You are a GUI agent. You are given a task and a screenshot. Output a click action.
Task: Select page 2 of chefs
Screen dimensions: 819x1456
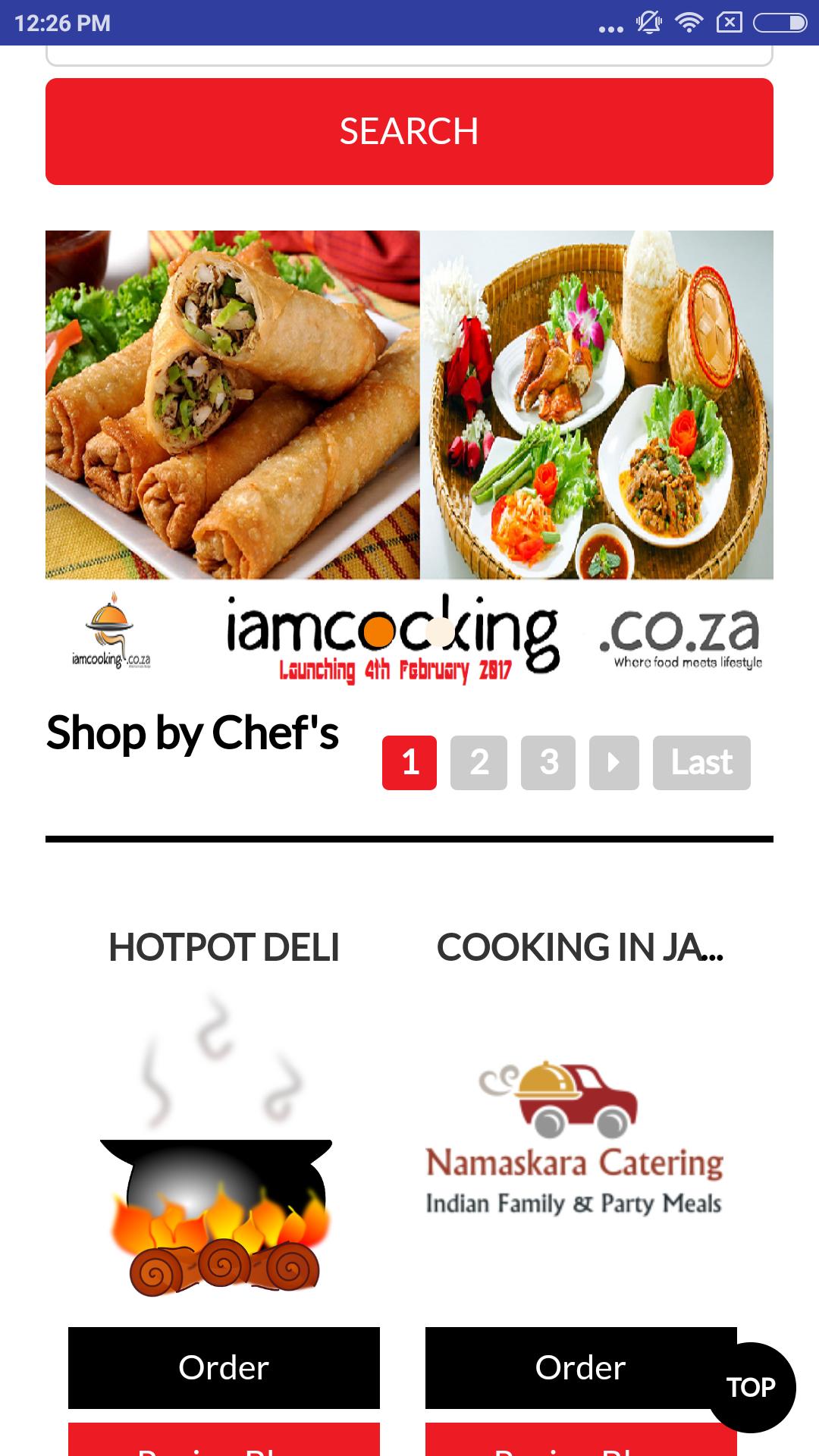[x=479, y=763]
